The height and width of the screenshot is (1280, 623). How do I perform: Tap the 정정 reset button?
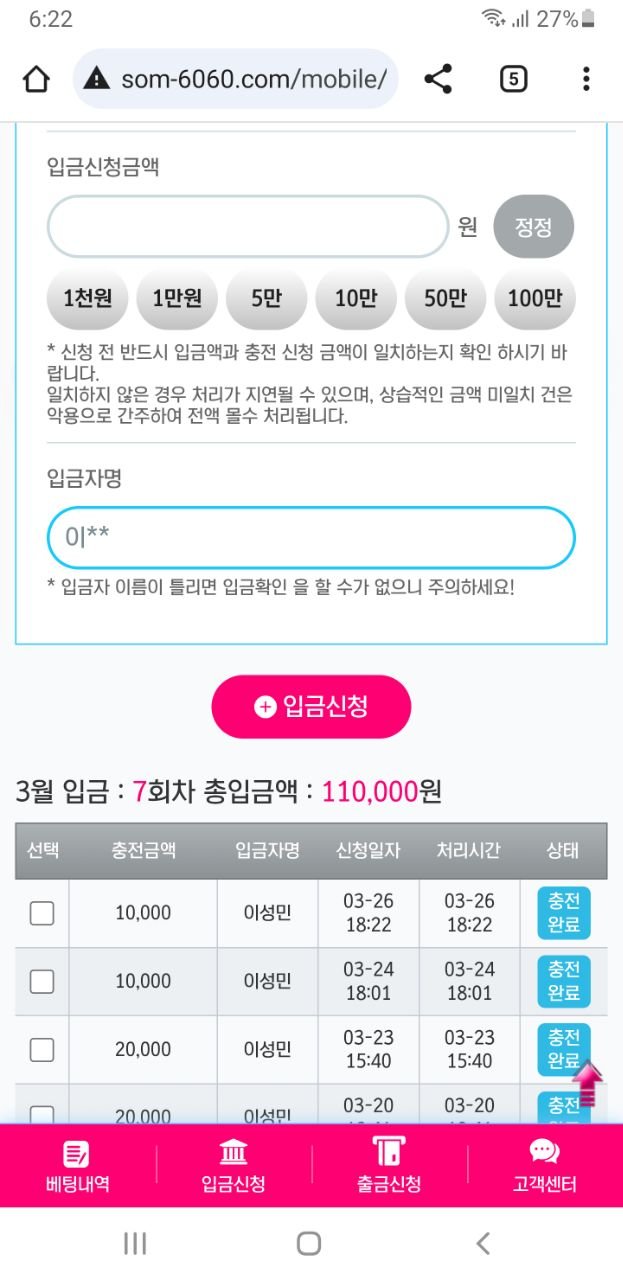pyautogui.click(x=534, y=227)
